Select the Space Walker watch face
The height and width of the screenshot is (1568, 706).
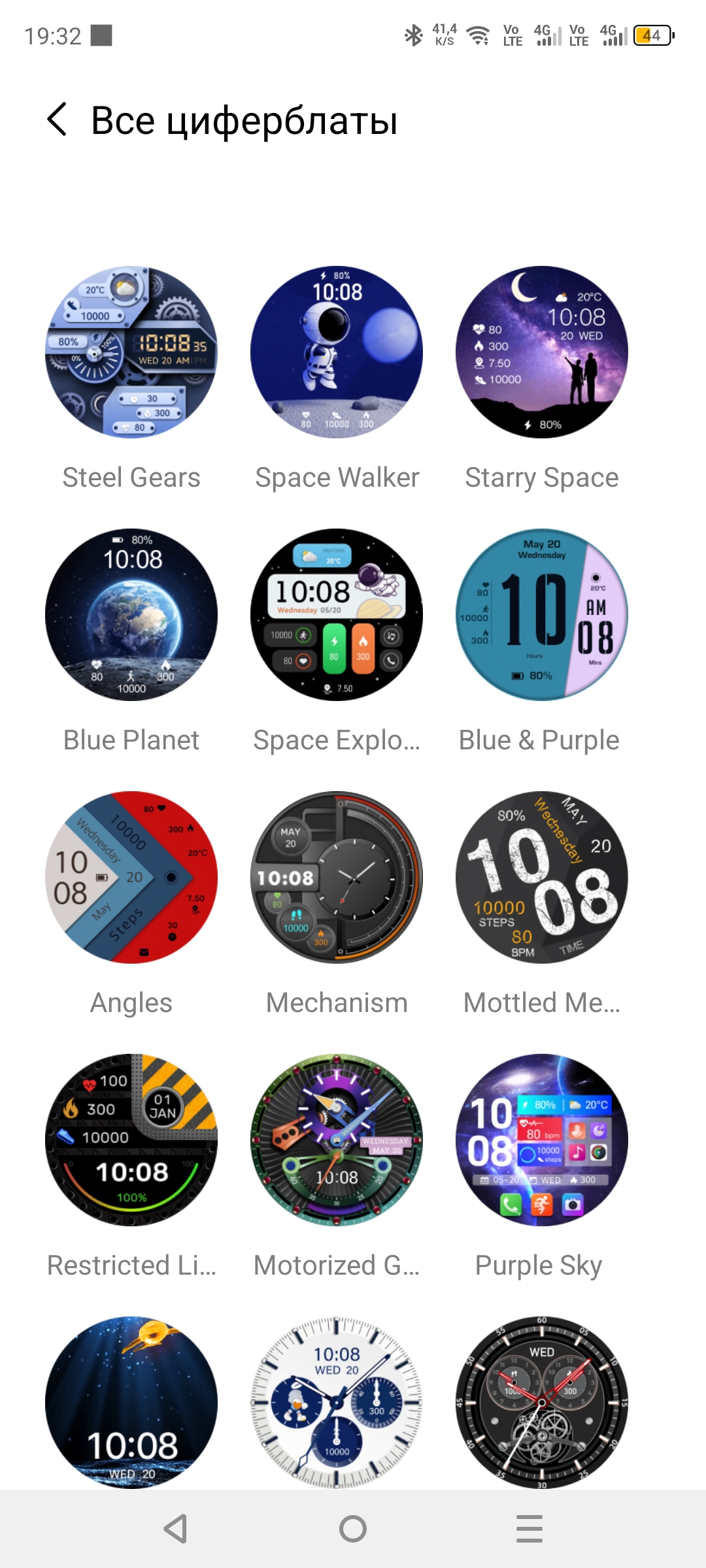point(337,352)
